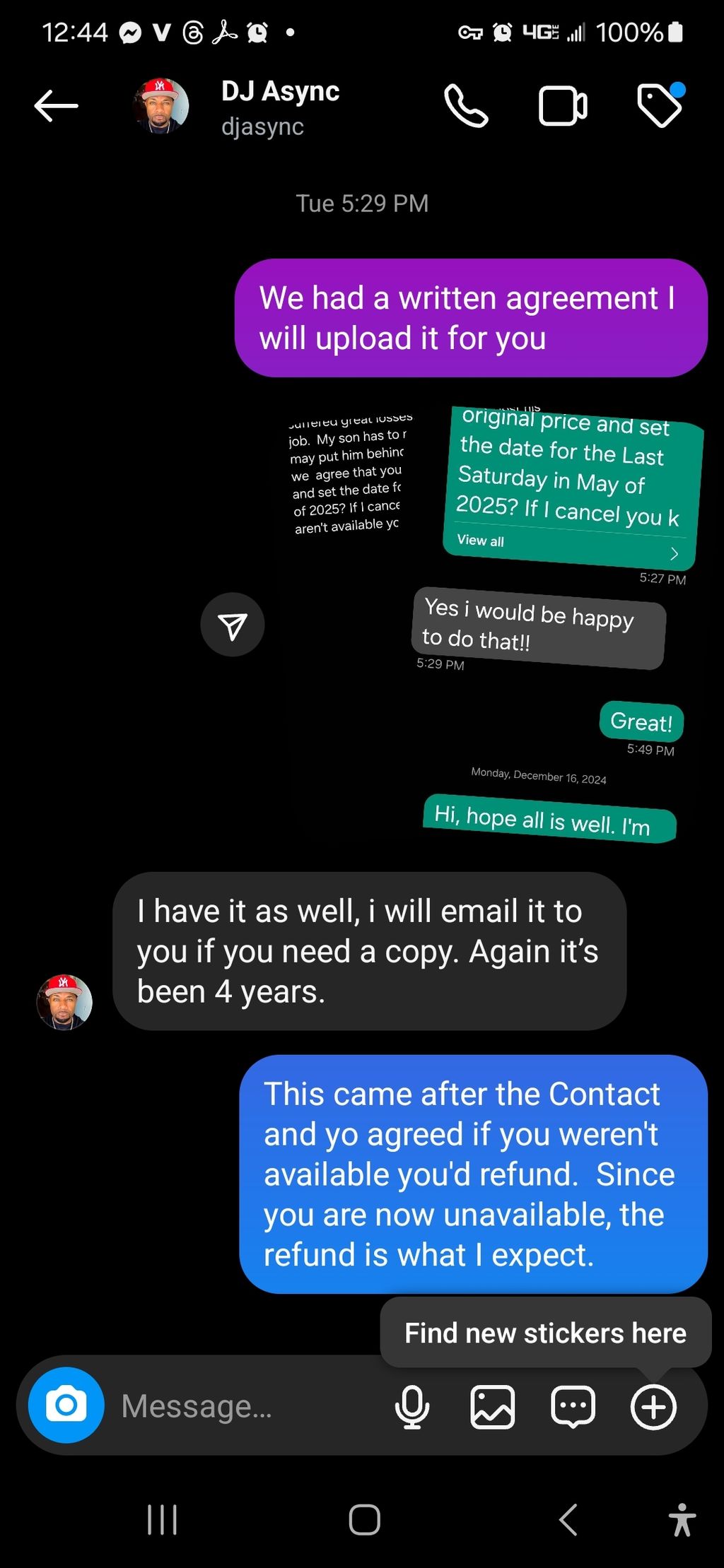
Task: Open the plus menu for more options
Action: point(653,1406)
